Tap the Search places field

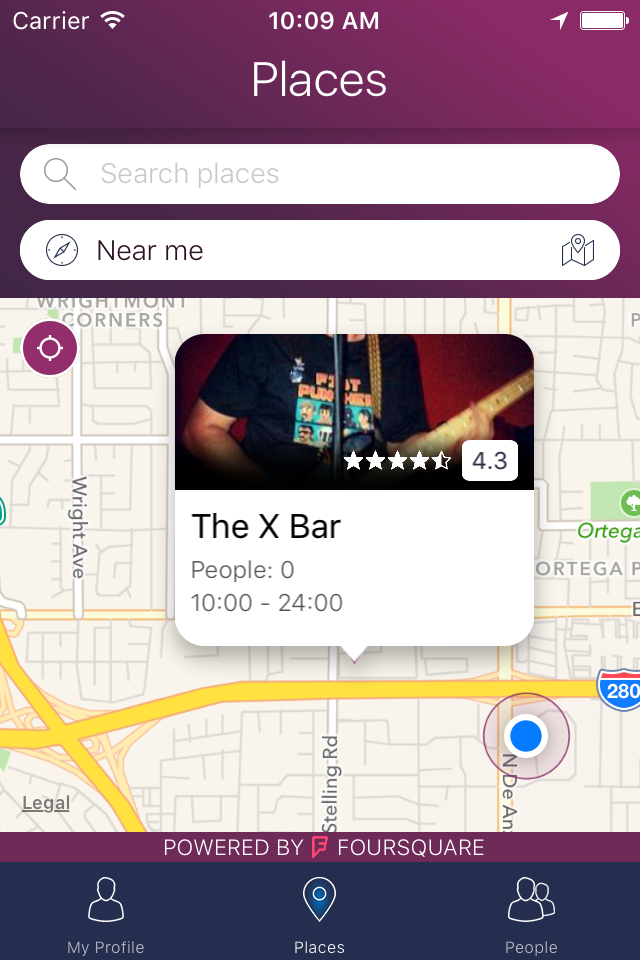tap(320, 174)
